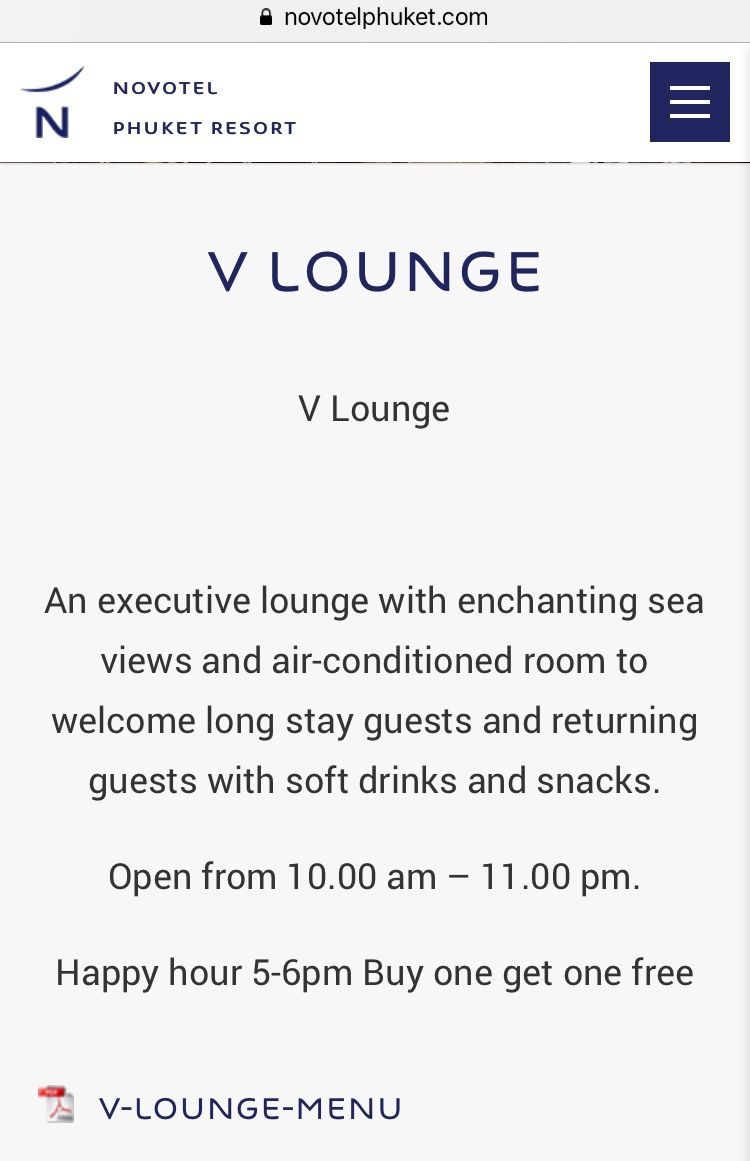This screenshot has height=1161, width=750.
Task: Tap the novotelphuket.com address bar
Action: tap(375, 18)
